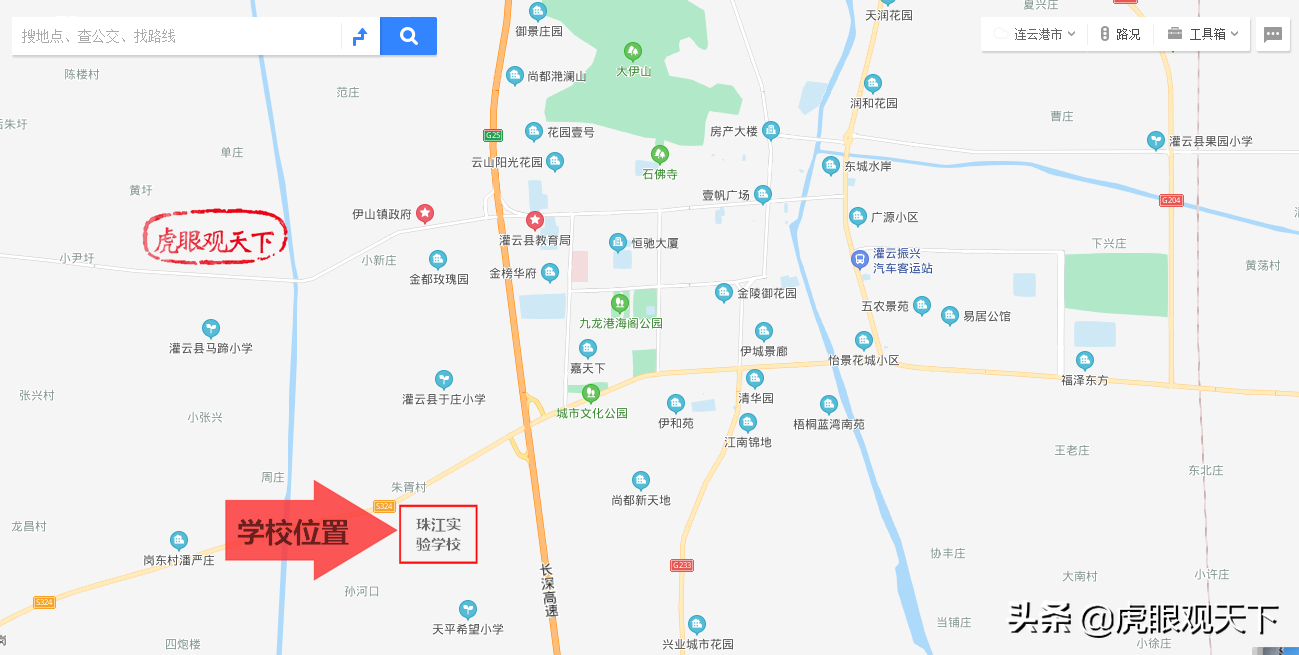1299x655 pixels.
Task: Toggle the 路况 traffic layer
Action: coord(1119,34)
